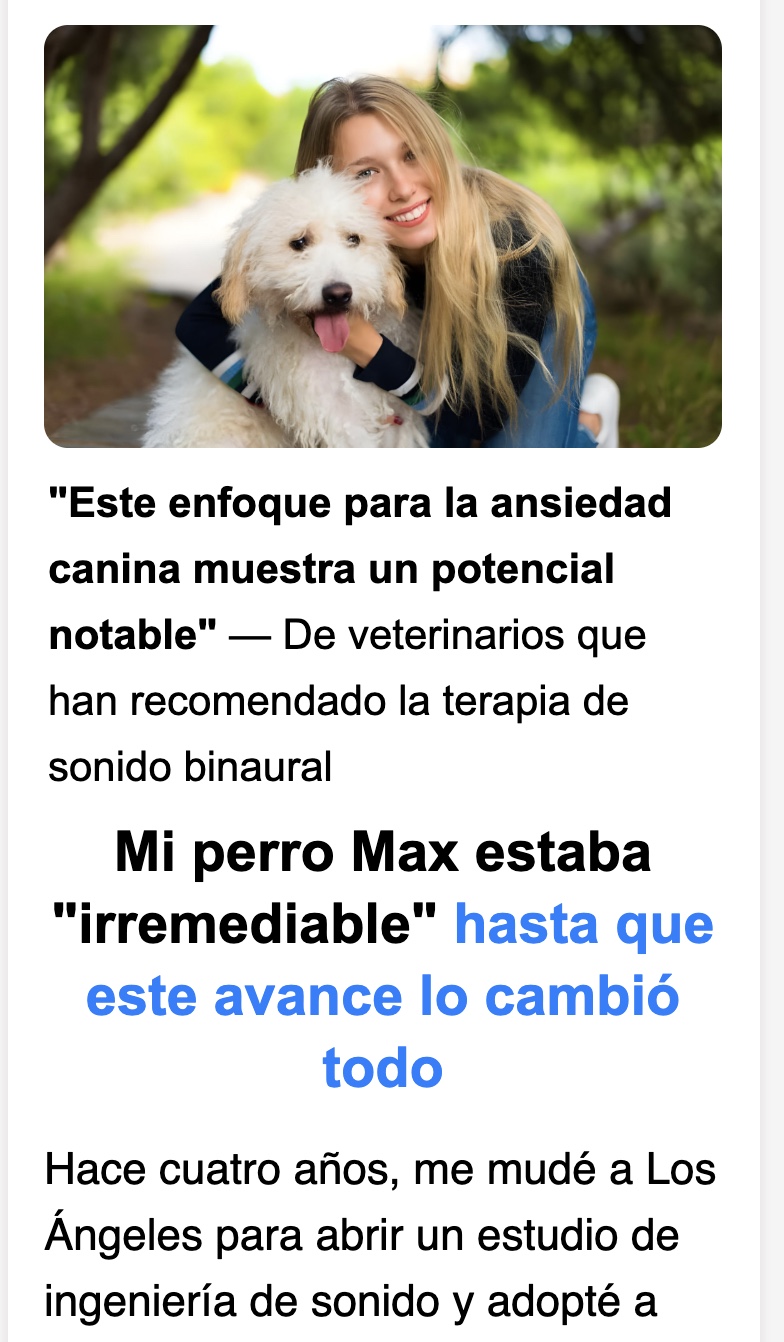Open the blue "hasta que este avance lo cambió todo" link
Viewport: 784px width, 1342px height.
click(x=383, y=997)
